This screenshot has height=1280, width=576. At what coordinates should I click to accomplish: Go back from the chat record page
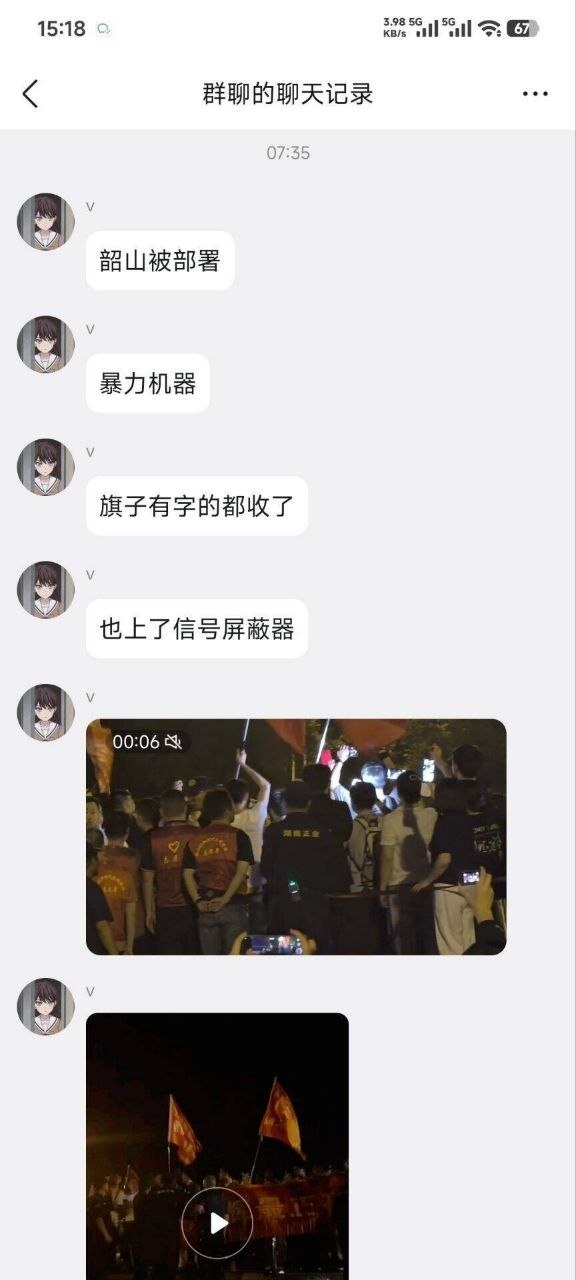(30, 94)
